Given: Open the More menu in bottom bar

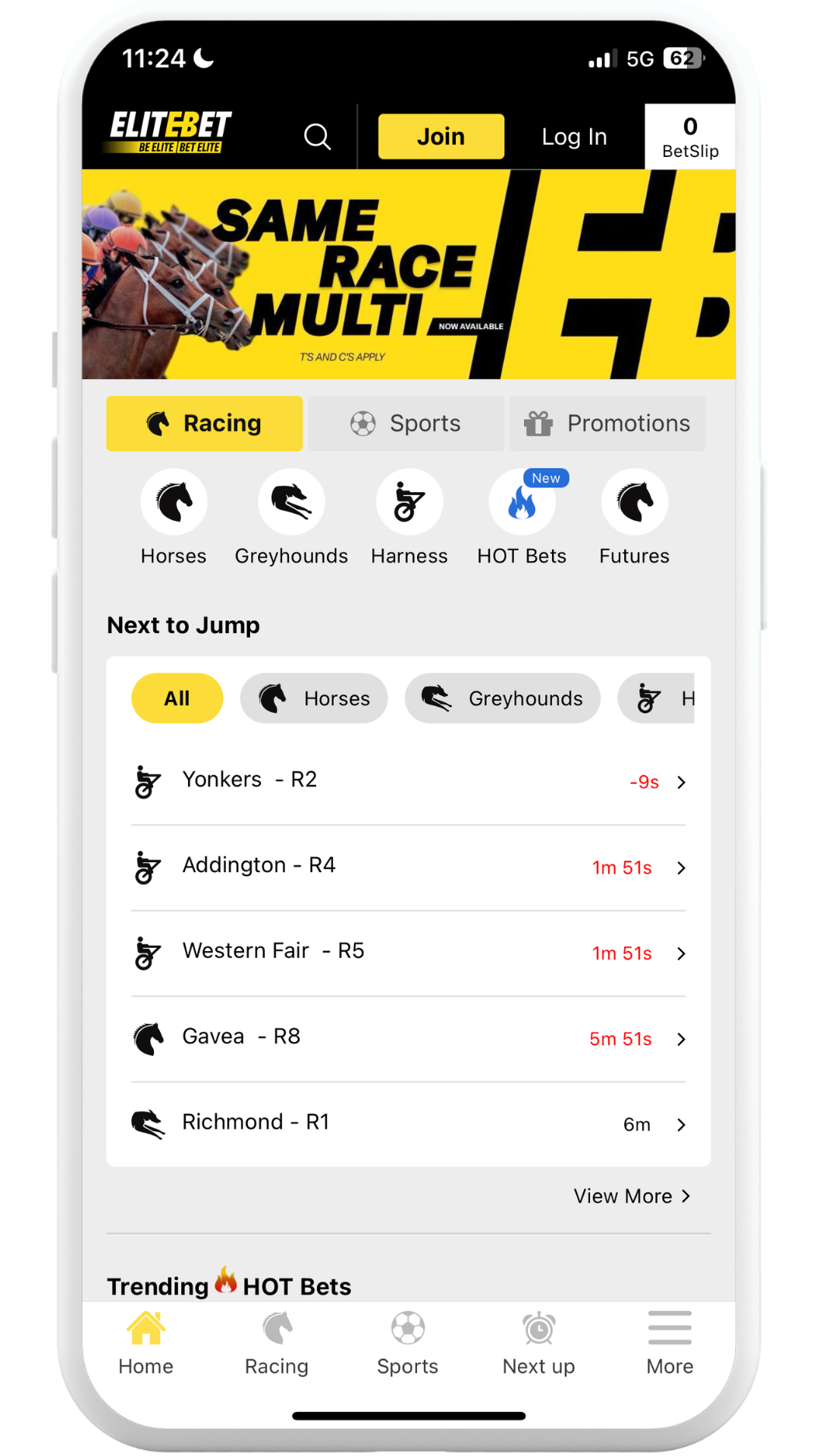Looking at the screenshot, I should coord(670,1344).
